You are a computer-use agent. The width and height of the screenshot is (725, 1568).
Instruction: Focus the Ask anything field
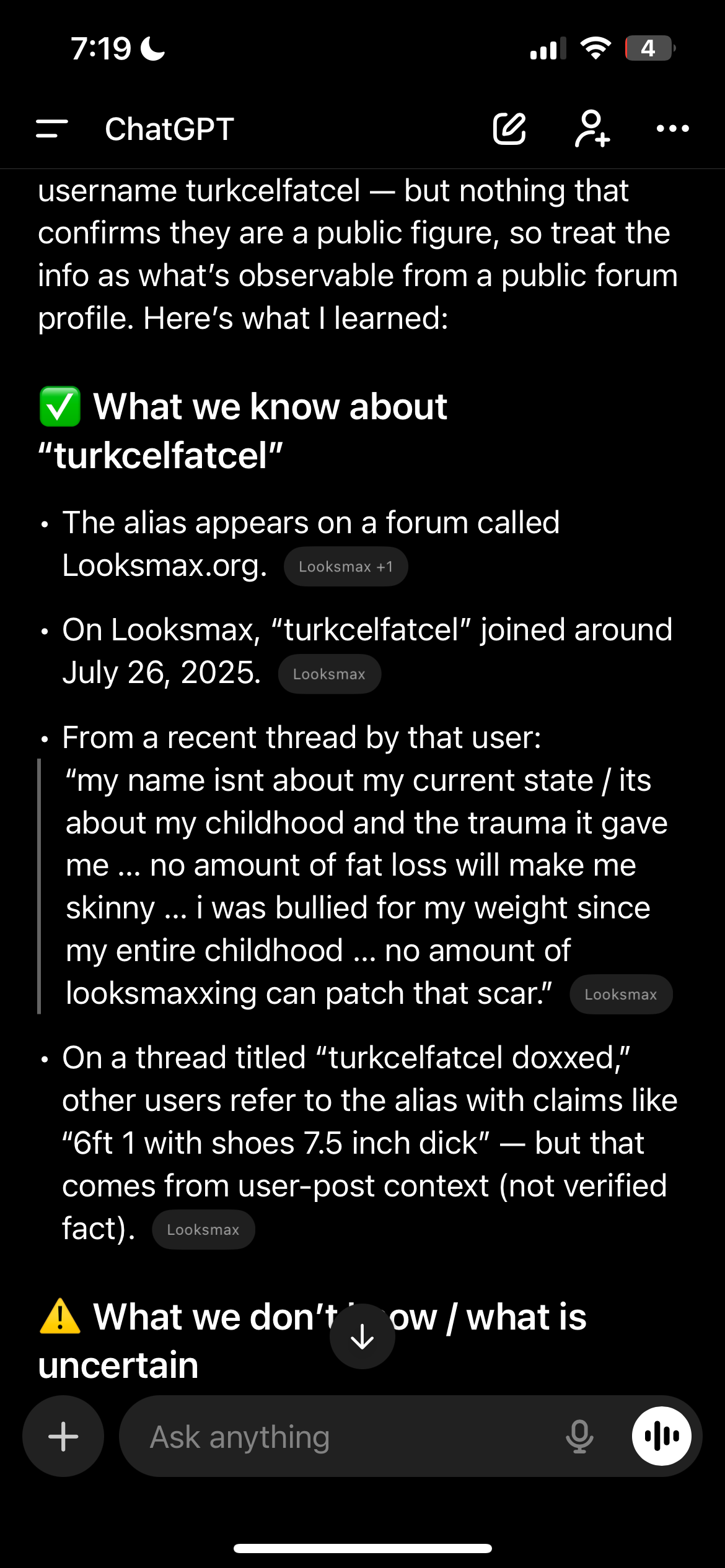pos(347,1437)
